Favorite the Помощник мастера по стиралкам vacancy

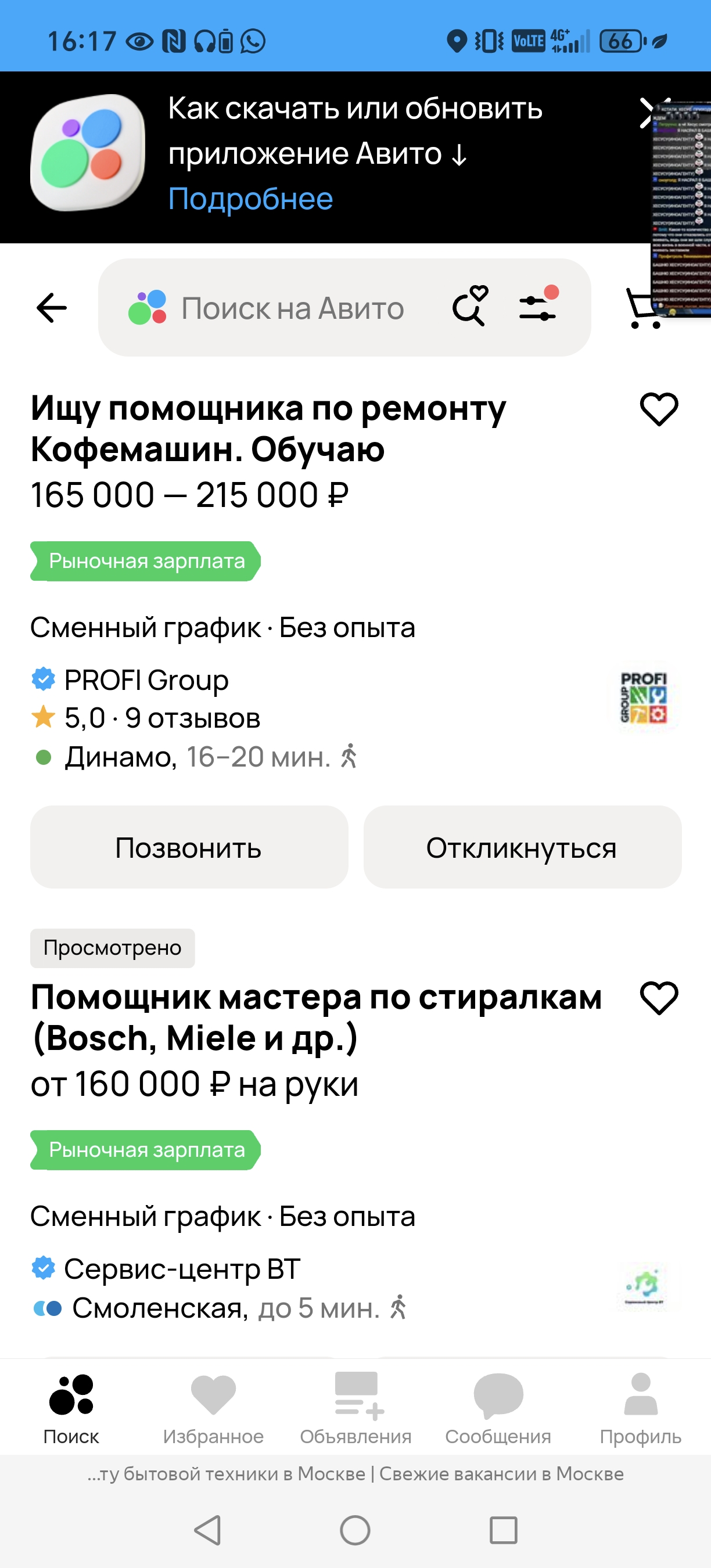(x=659, y=998)
